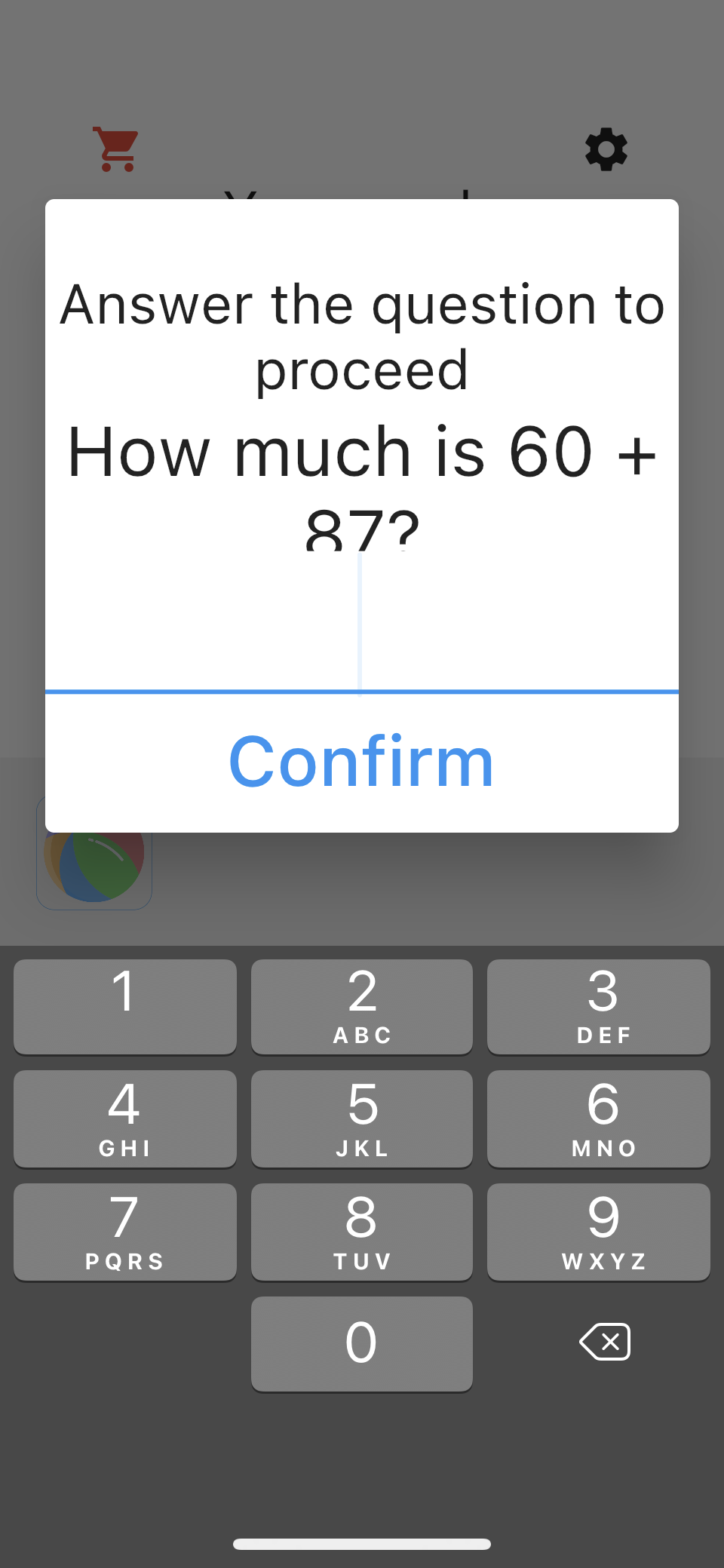724x1568 pixels.
Task: Enter digit 7 on the keypad
Action: point(125,1232)
